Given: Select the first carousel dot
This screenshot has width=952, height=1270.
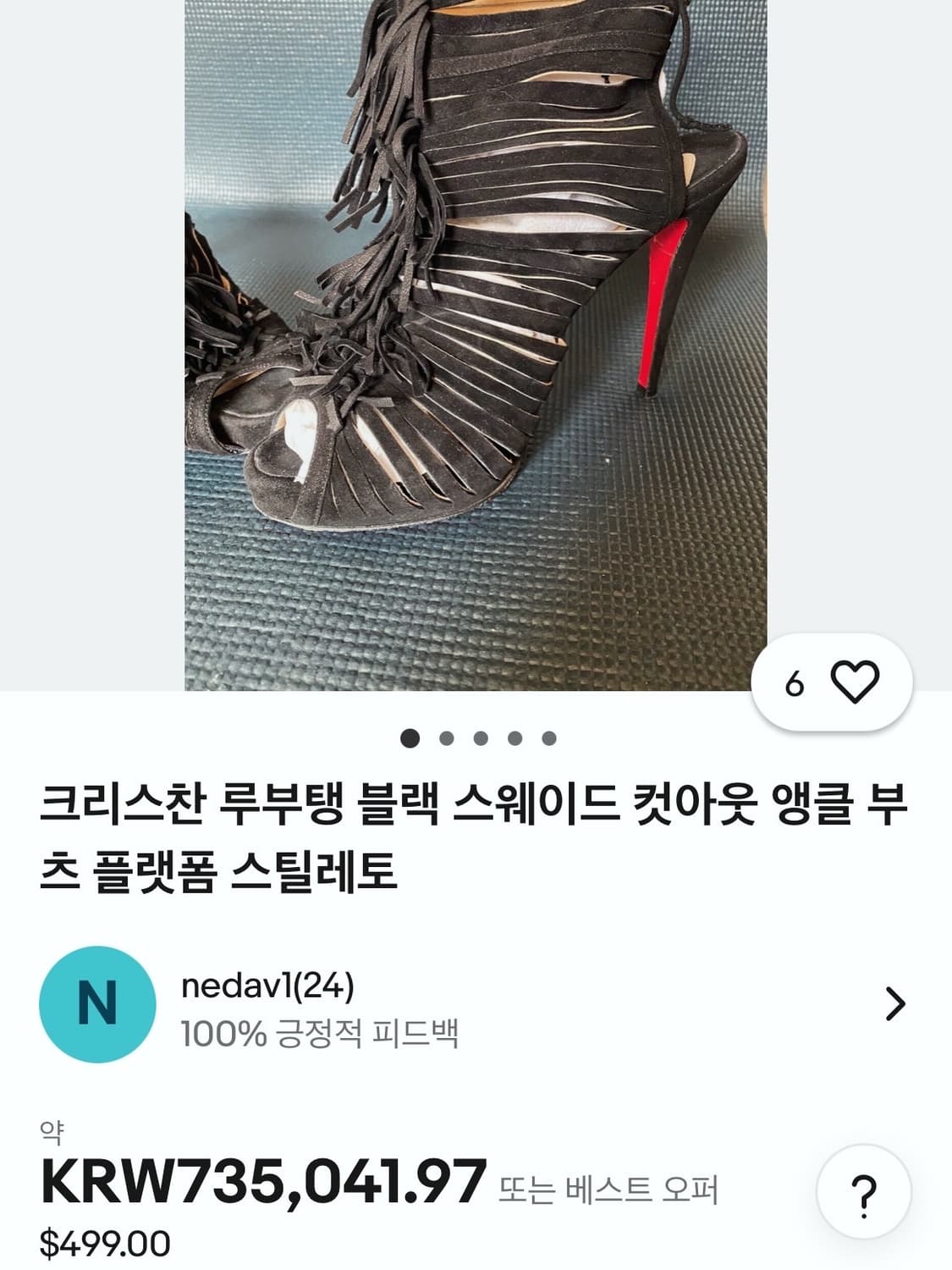Looking at the screenshot, I should click(x=408, y=738).
